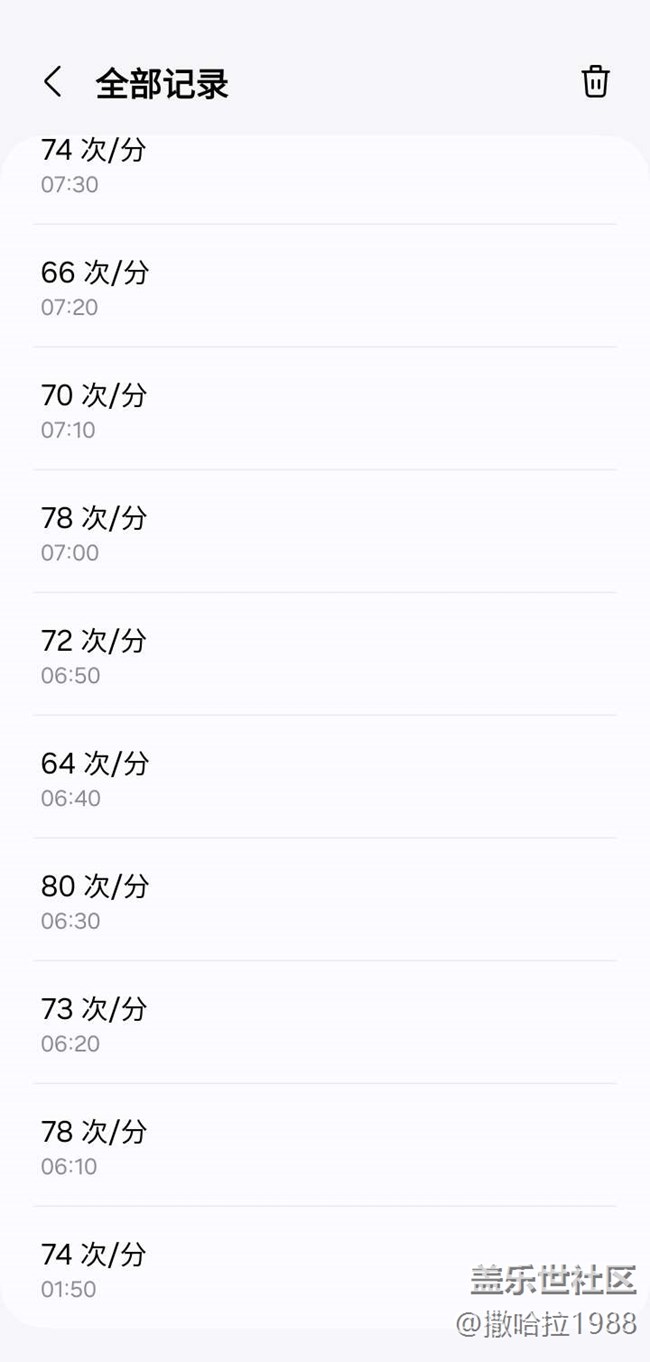Tap the trash icon to delete records

(595, 82)
